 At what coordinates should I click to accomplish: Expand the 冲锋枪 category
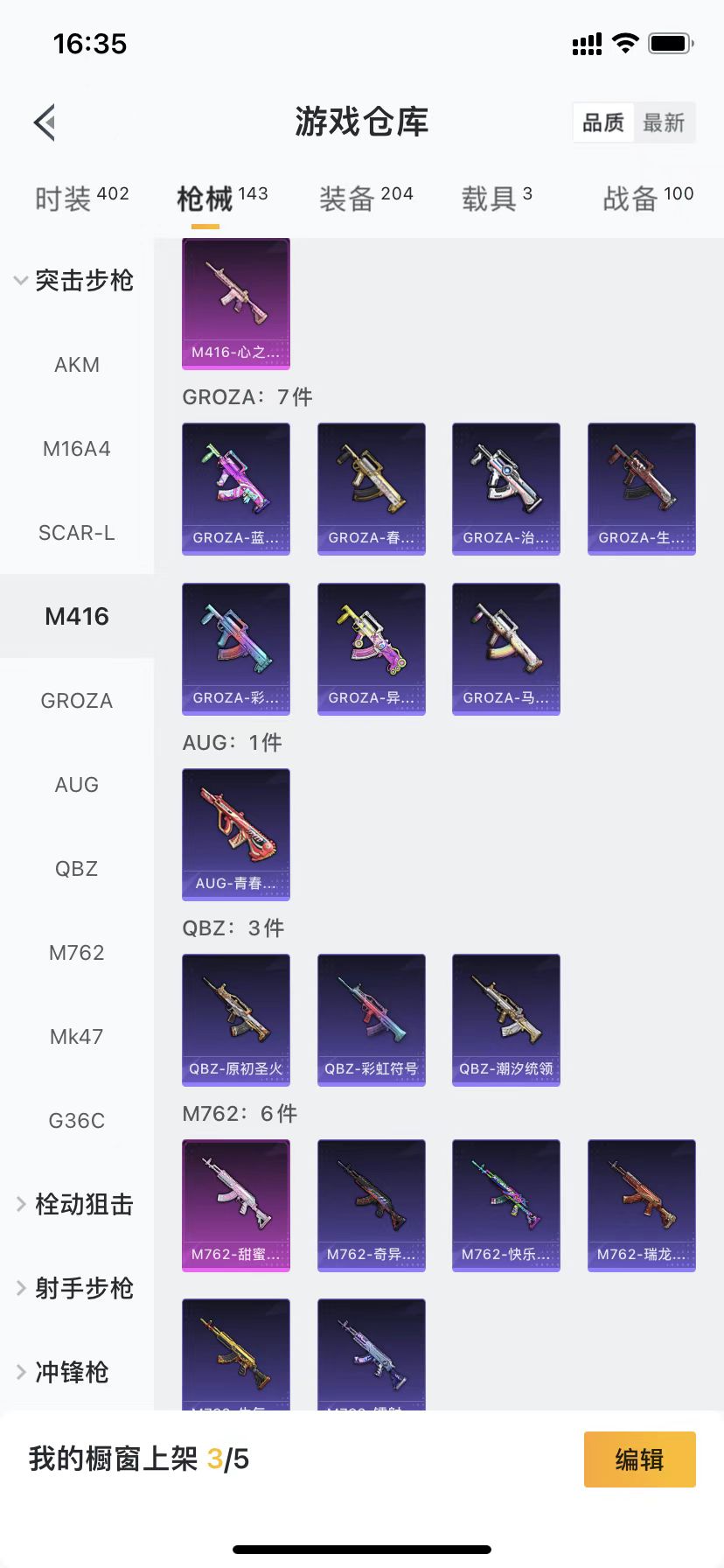point(63,1372)
